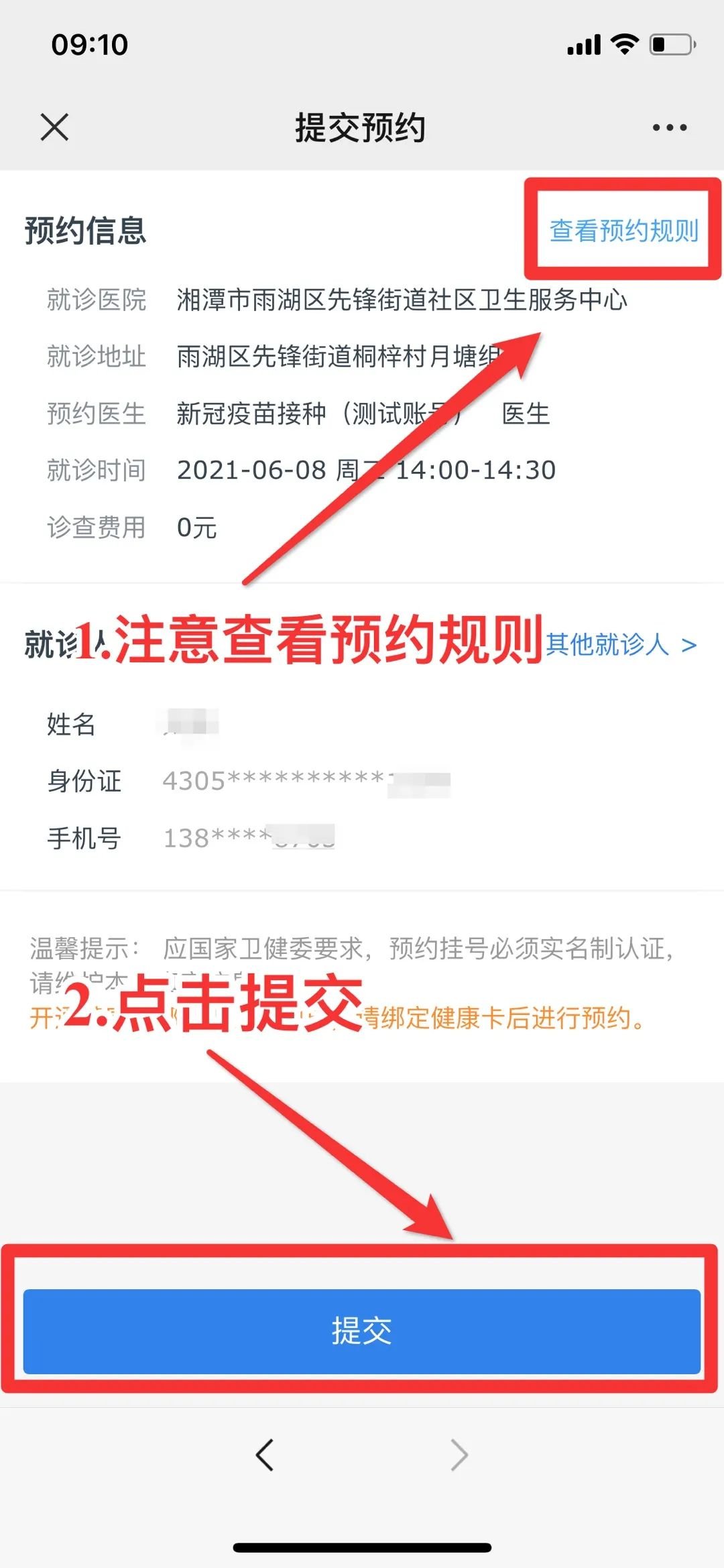Image resolution: width=724 pixels, height=1568 pixels.
Task: Open the three-dot overflow menu
Action: [669, 127]
